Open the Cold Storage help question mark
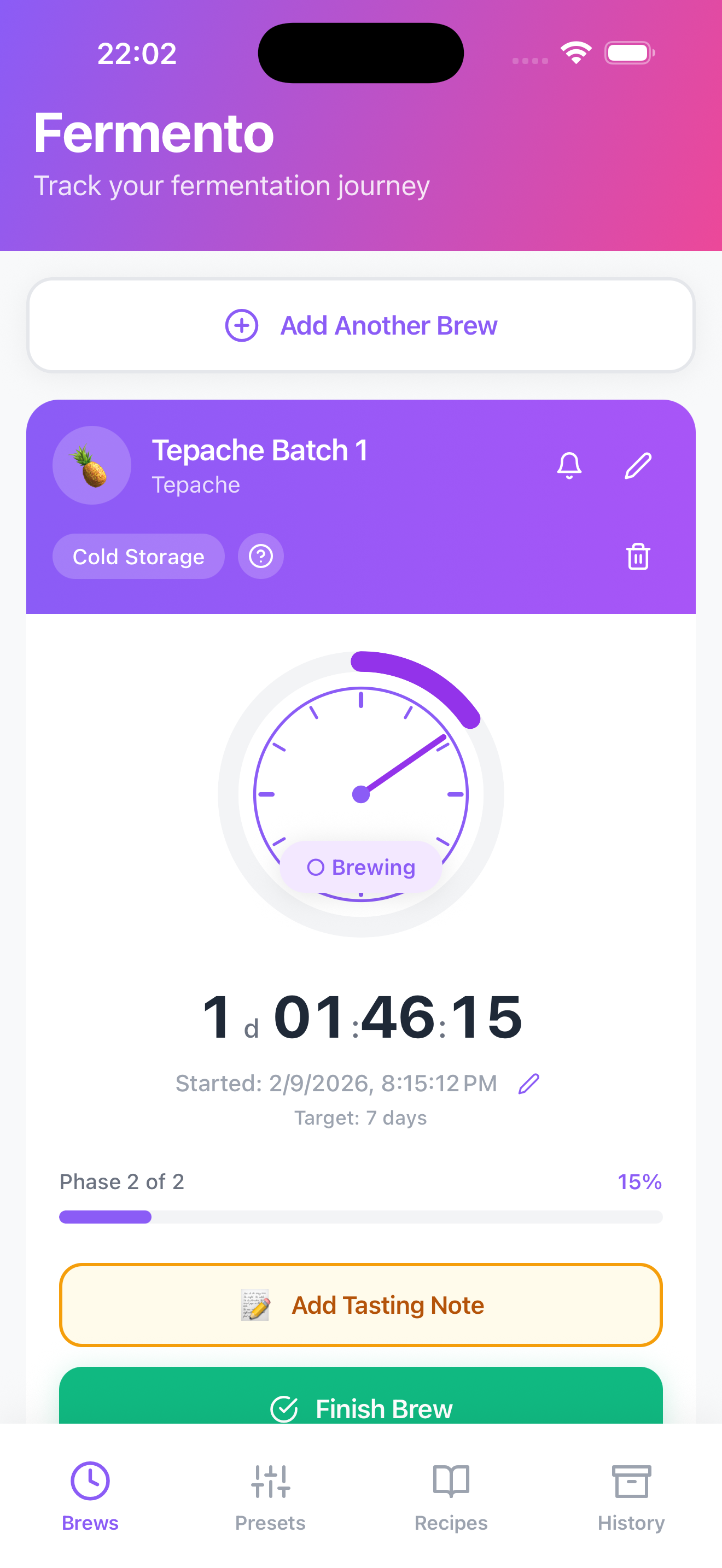 click(x=260, y=555)
